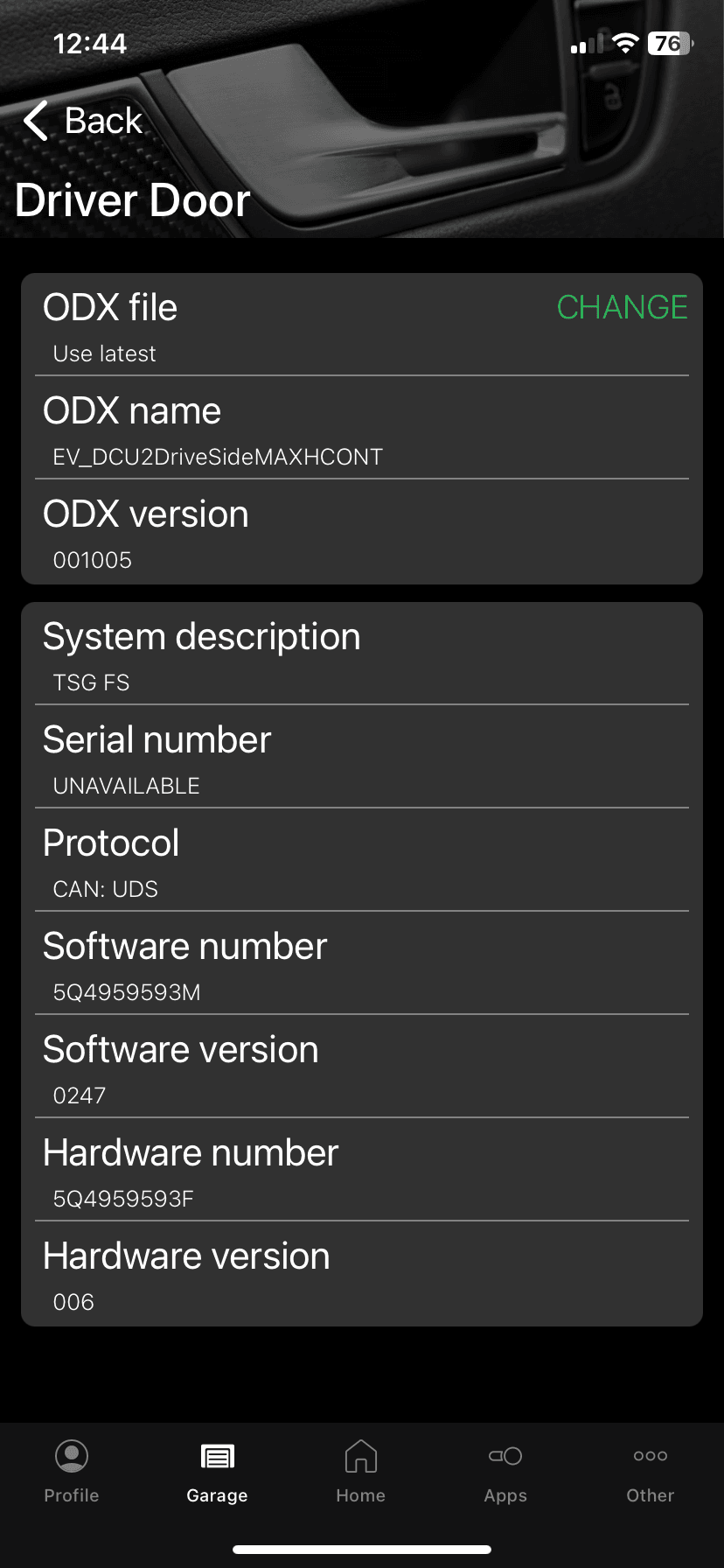
Task: Go to the Home tab
Action: click(x=361, y=1472)
